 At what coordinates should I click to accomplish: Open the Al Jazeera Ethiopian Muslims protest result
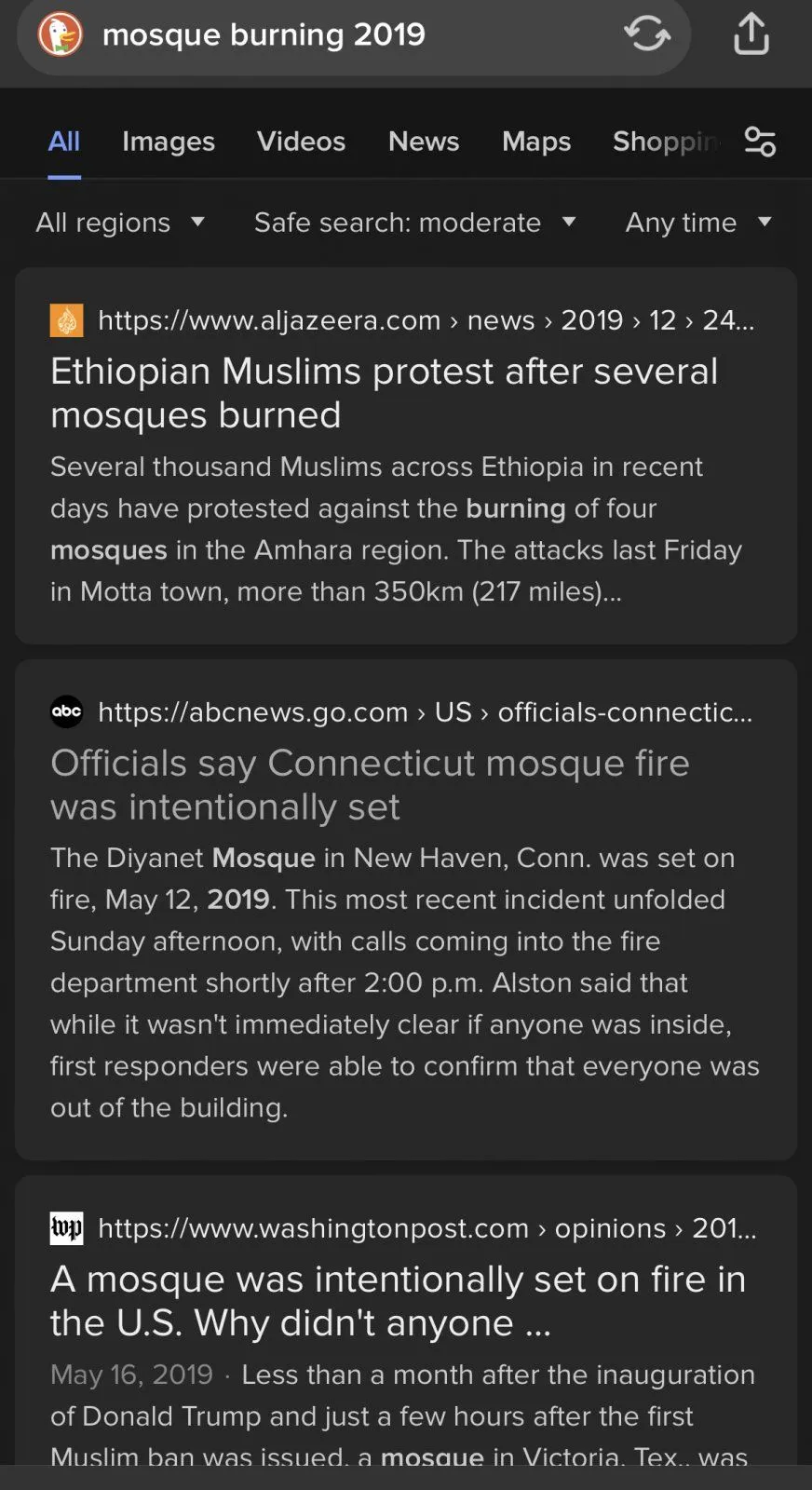[x=384, y=392]
